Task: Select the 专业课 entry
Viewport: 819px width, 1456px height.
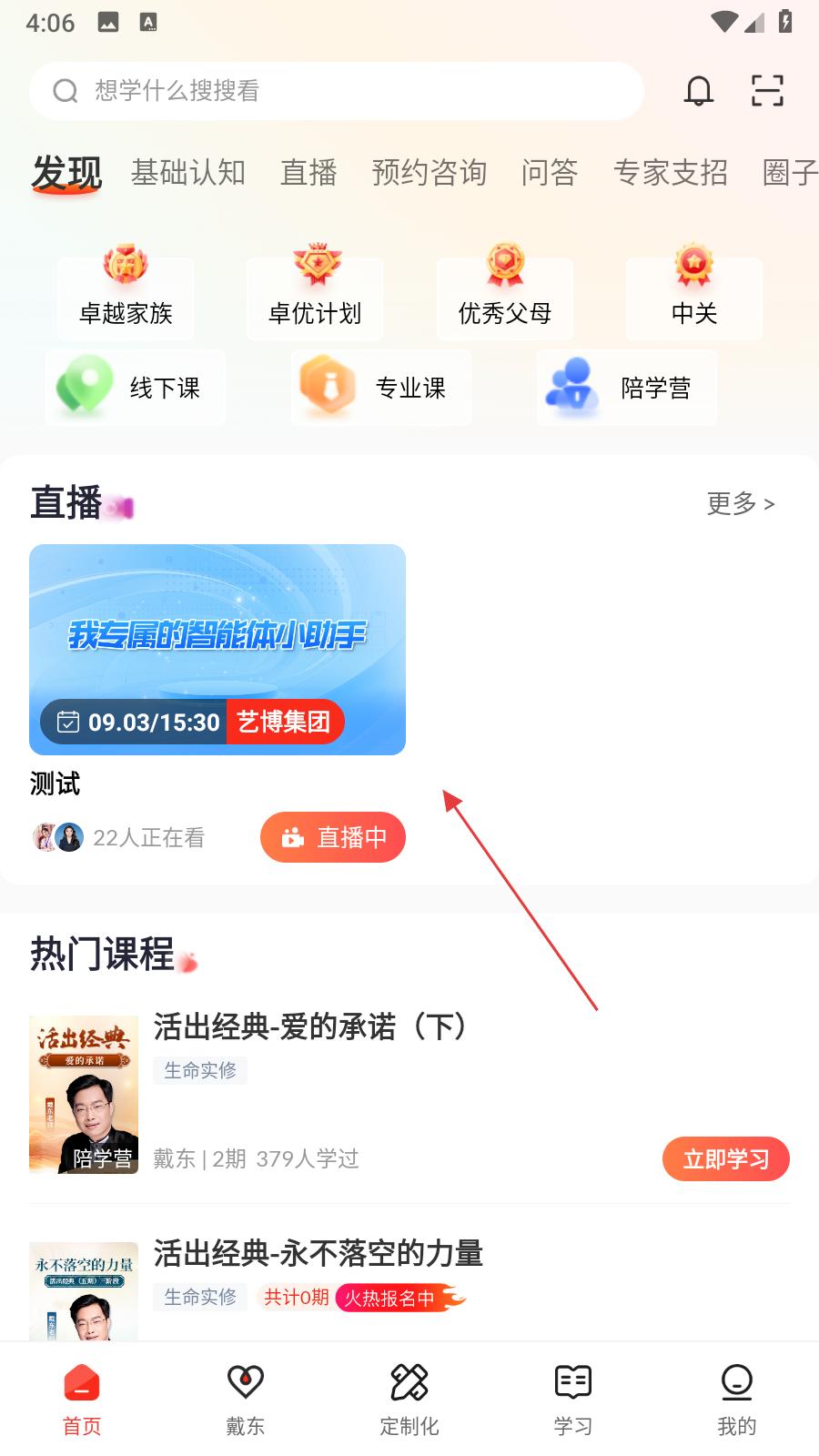Action: pos(381,388)
